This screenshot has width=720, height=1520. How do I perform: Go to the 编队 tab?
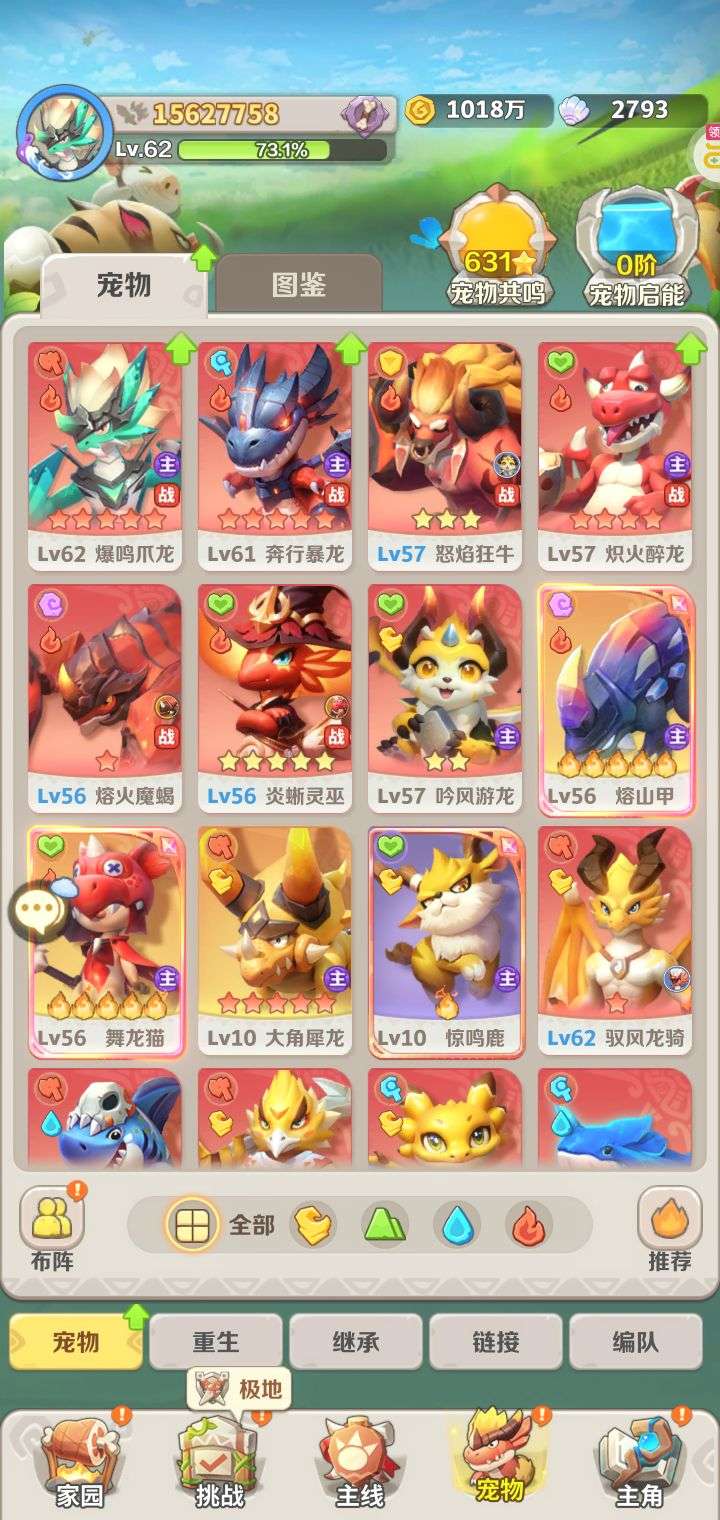(635, 1341)
